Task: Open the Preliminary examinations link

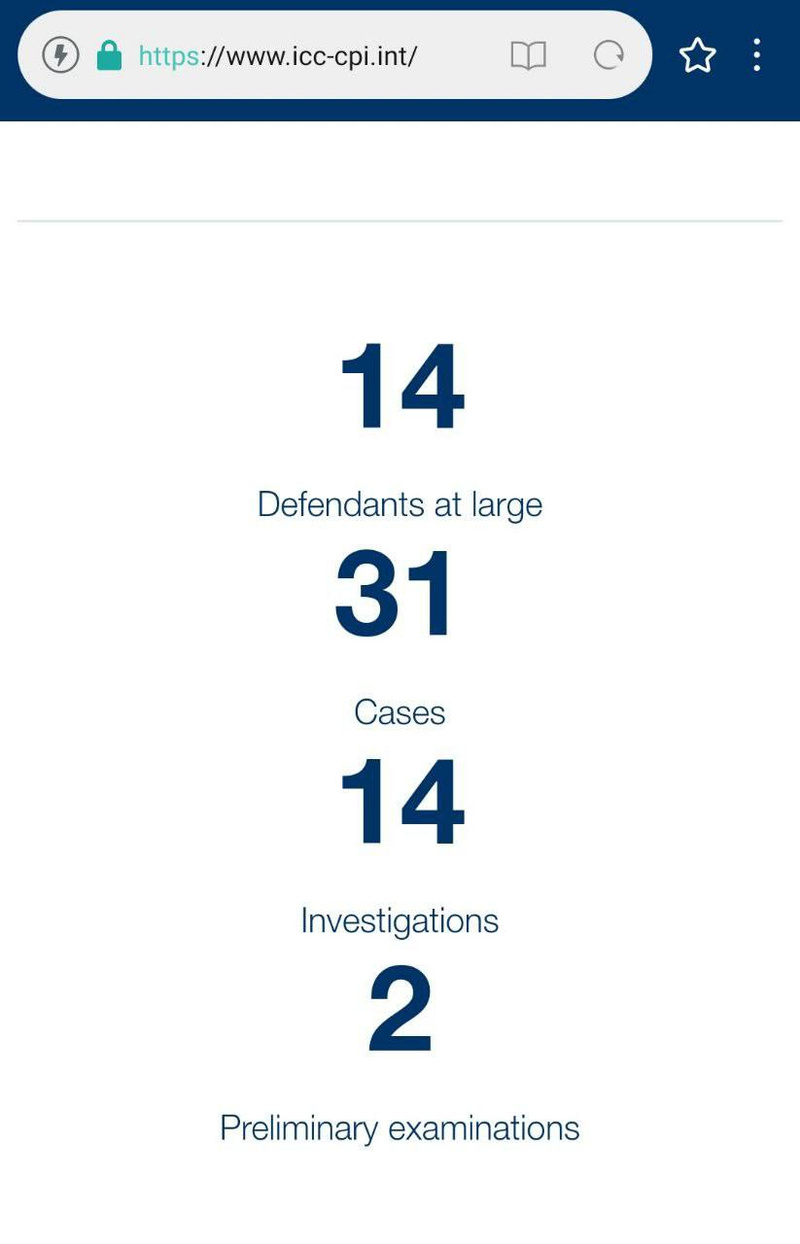Action: (x=399, y=1128)
